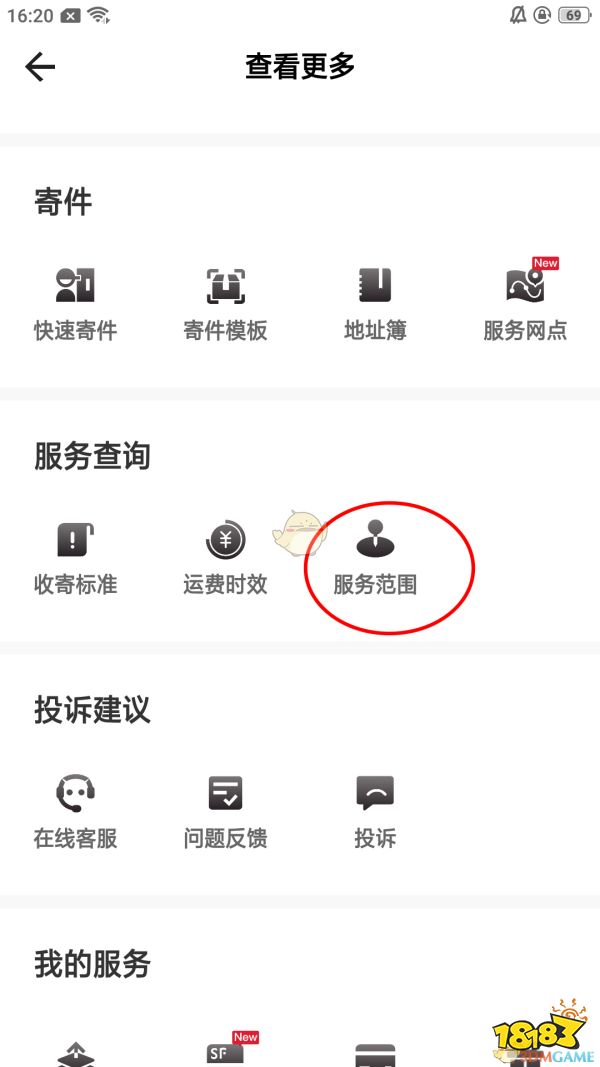600x1067 pixels.
Task: Open 寄件模板 shipping templates
Action: (225, 304)
